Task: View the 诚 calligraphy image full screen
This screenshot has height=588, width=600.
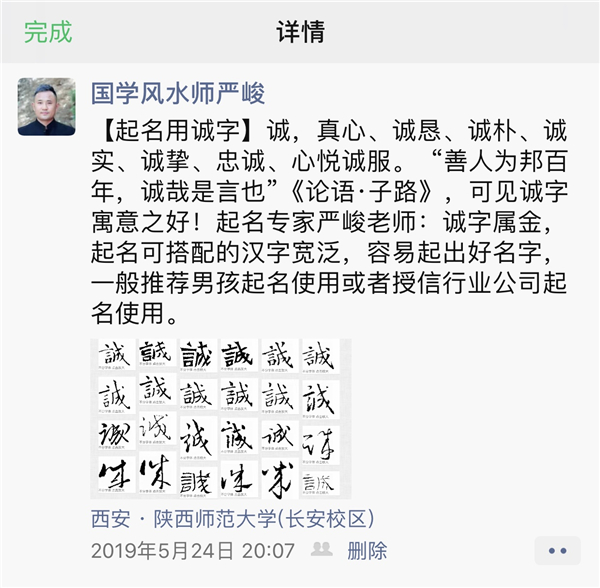Action: click(218, 418)
